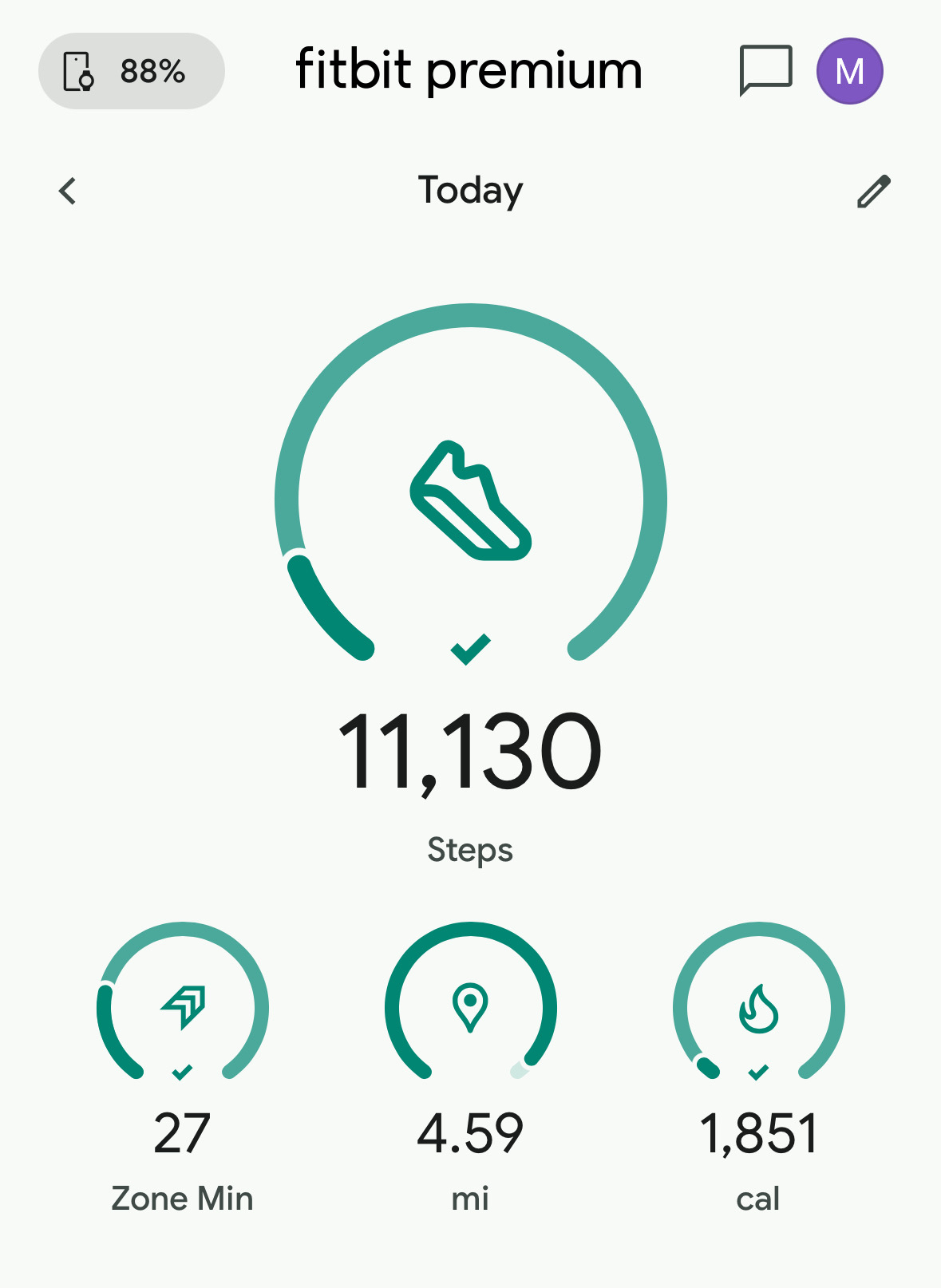
Task: Edit the Today dashboard with pencil icon
Action: tap(873, 192)
